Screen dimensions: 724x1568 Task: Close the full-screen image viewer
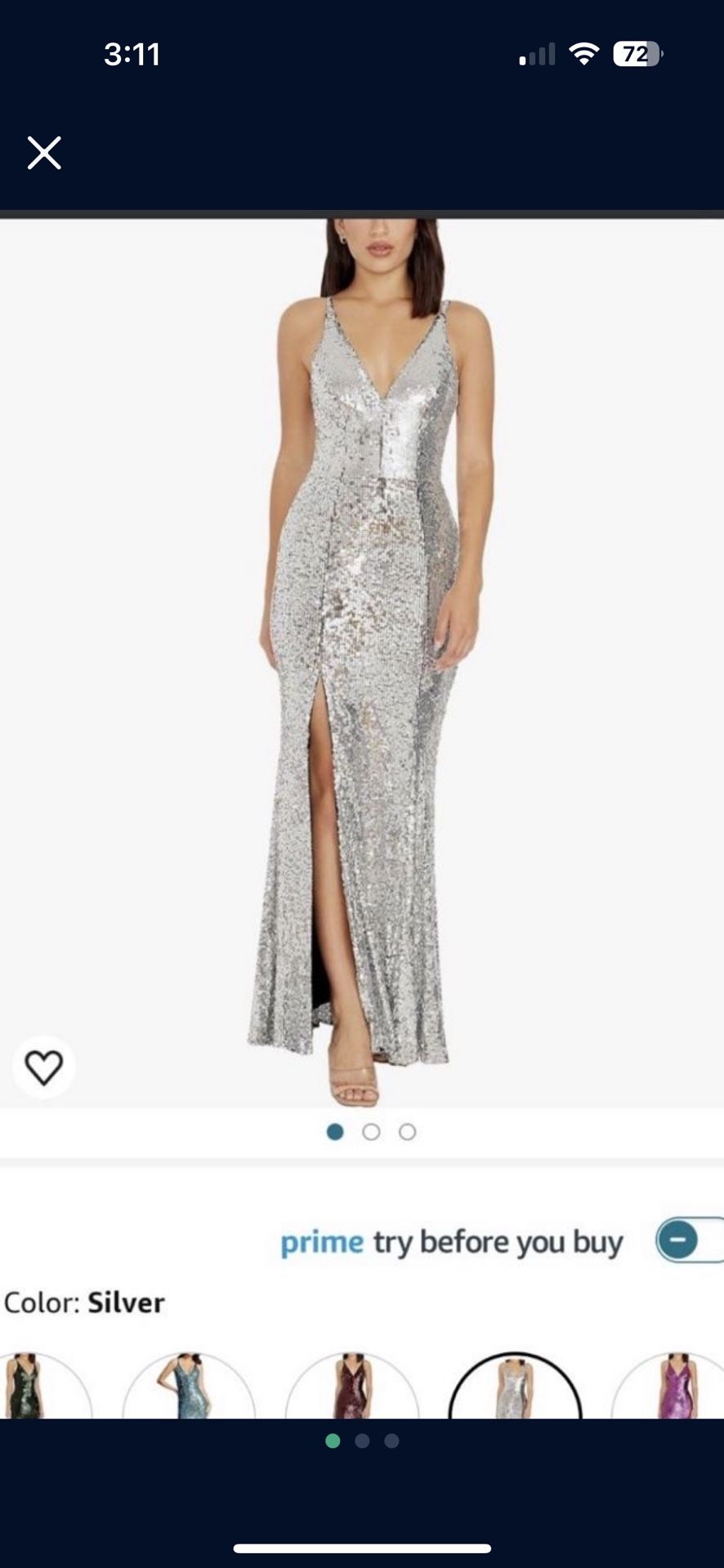44,153
